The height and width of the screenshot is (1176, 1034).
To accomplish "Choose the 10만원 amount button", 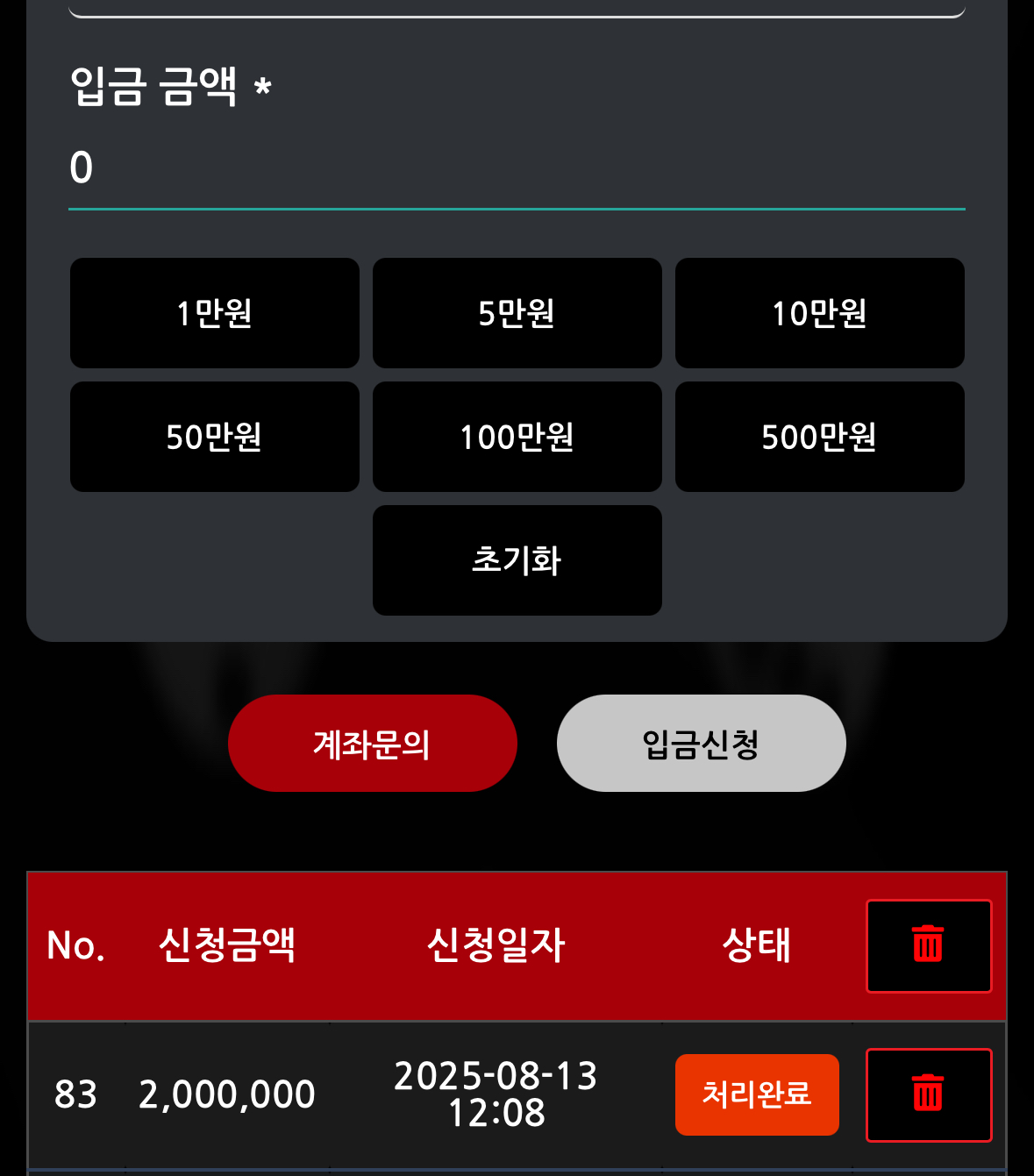I will tap(819, 313).
